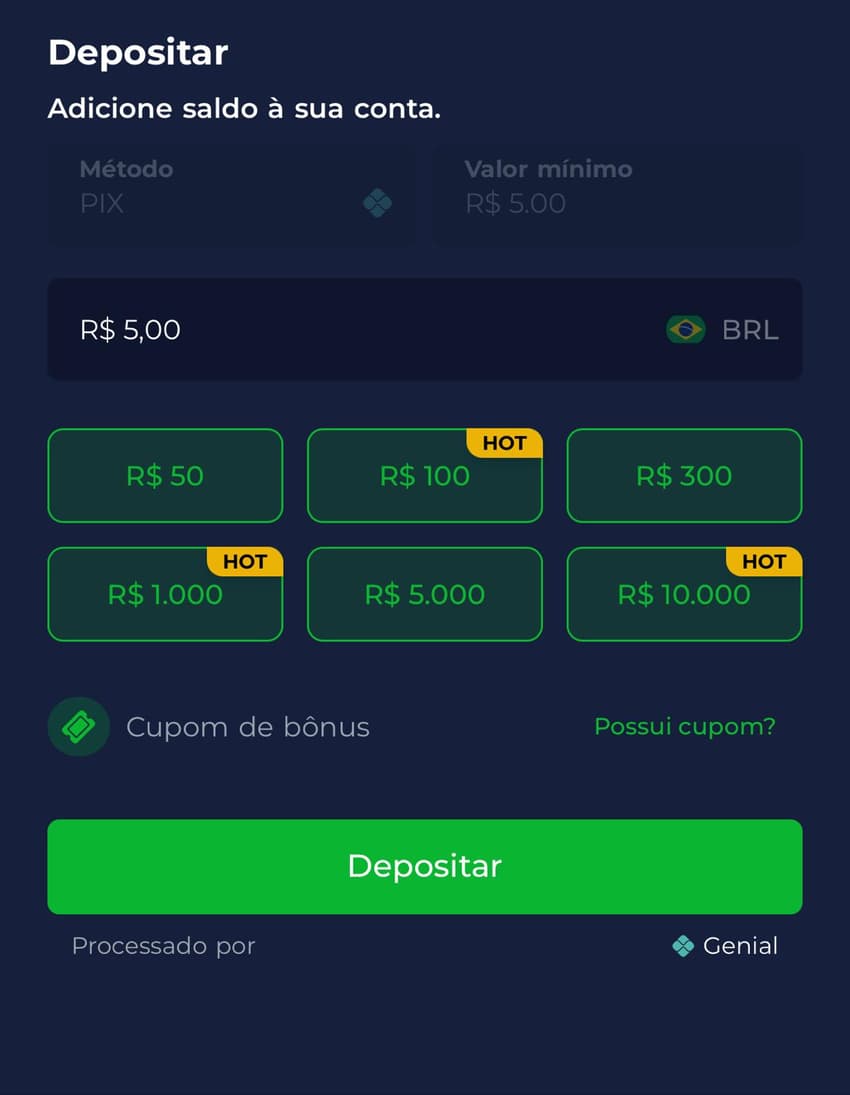
Task: Click the HOT badge on R$ 10.000
Action: [x=764, y=562]
